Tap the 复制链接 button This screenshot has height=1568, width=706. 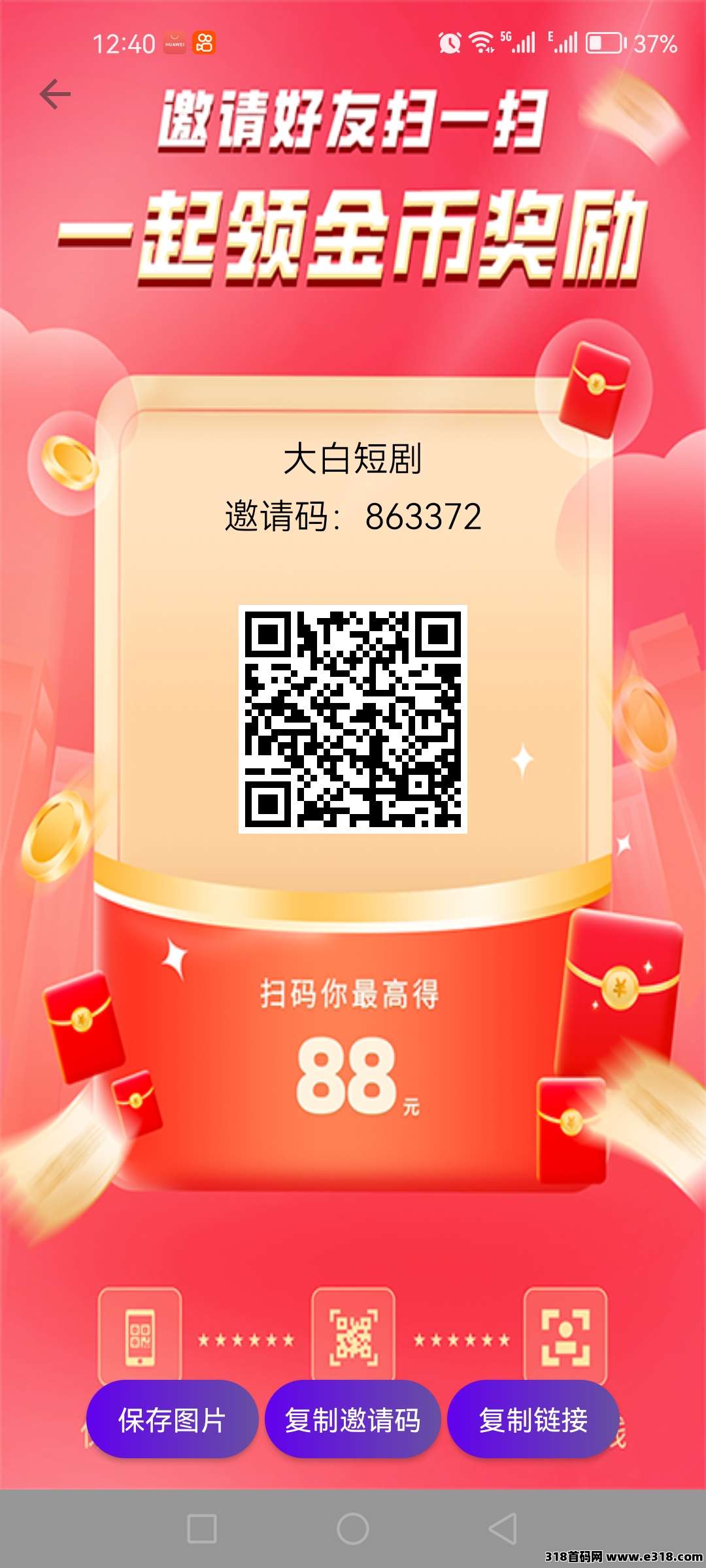pyautogui.click(x=533, y=1420)
